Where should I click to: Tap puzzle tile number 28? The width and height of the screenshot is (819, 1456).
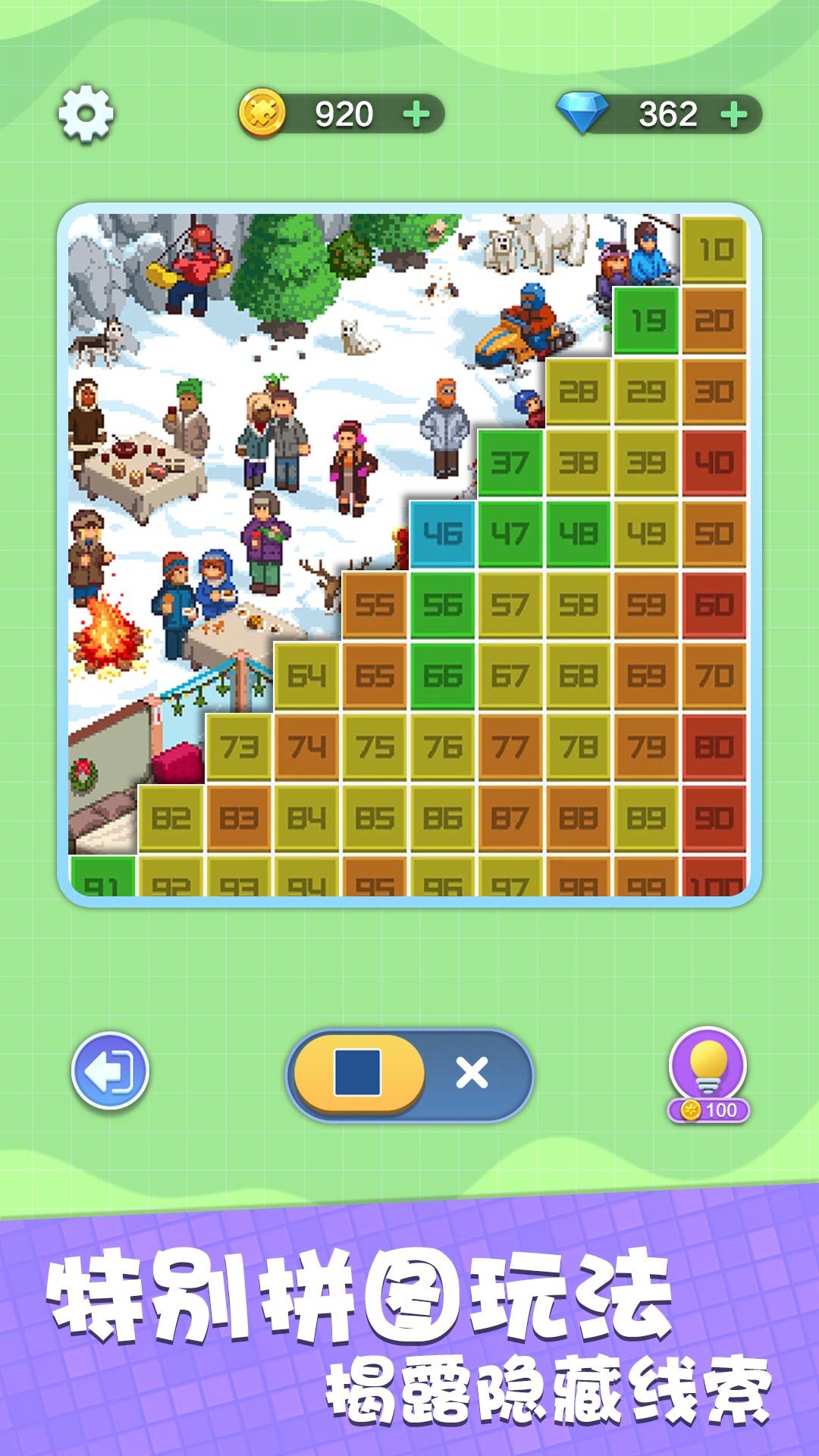pos(578,392)
